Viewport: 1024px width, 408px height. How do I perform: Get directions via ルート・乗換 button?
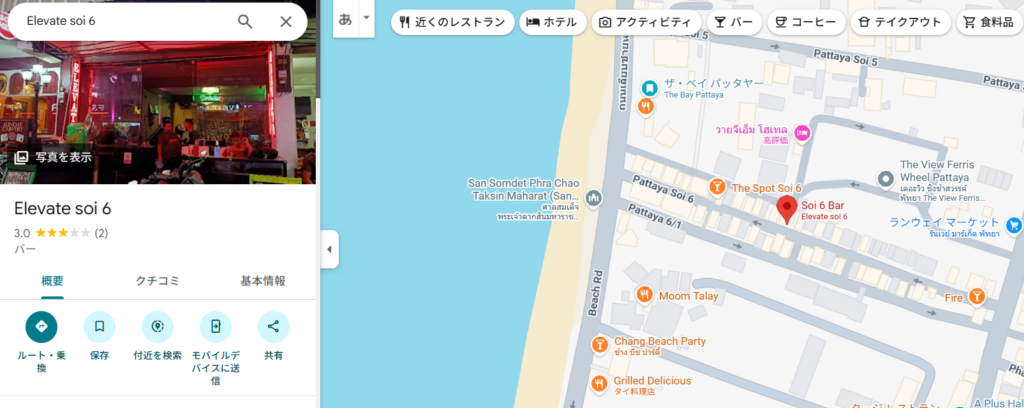pyautogui.click(x=41, y=327)
